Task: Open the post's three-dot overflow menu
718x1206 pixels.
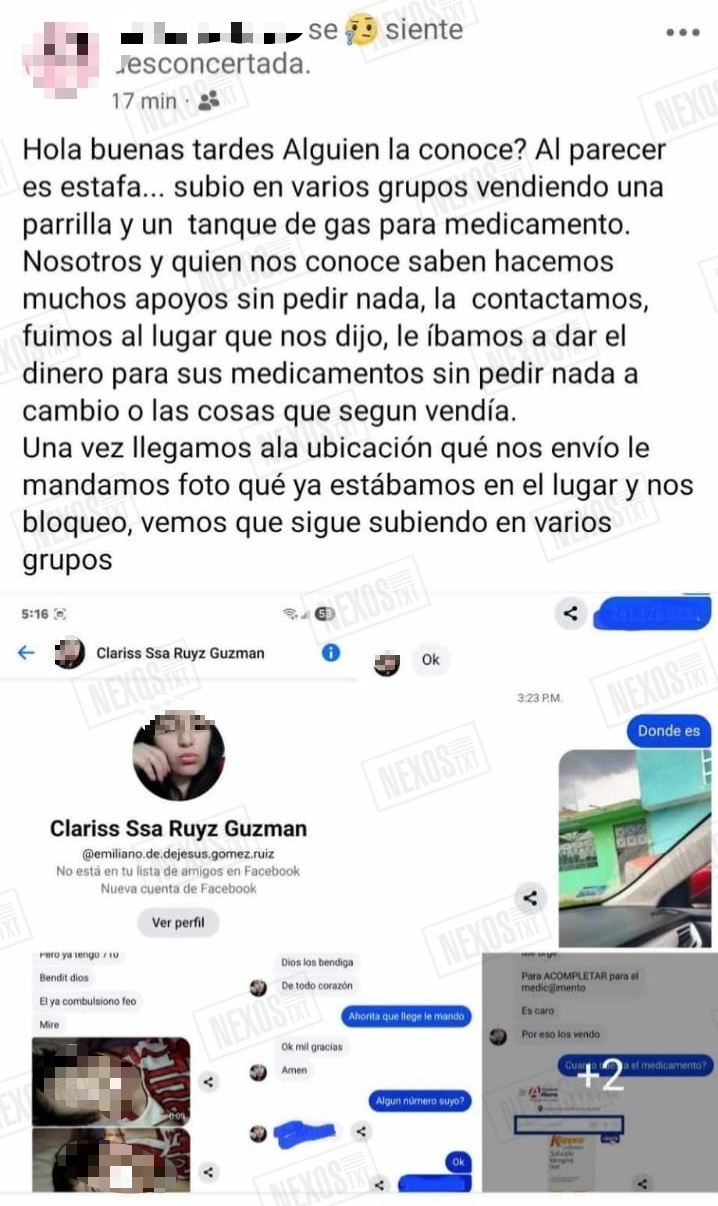Action: point(682,33)
